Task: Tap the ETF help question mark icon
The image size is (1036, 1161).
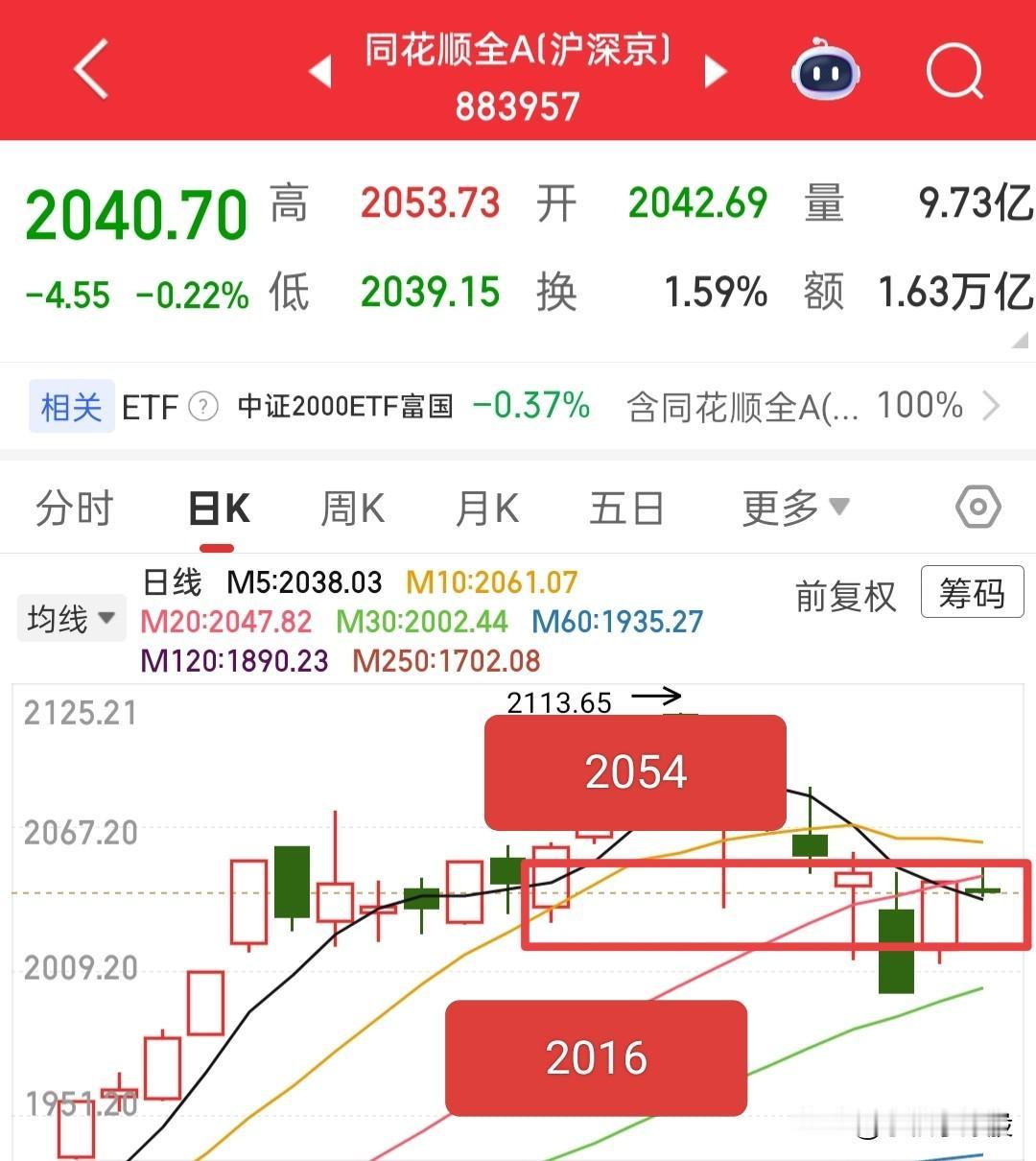Action: (x=201, y=406)
